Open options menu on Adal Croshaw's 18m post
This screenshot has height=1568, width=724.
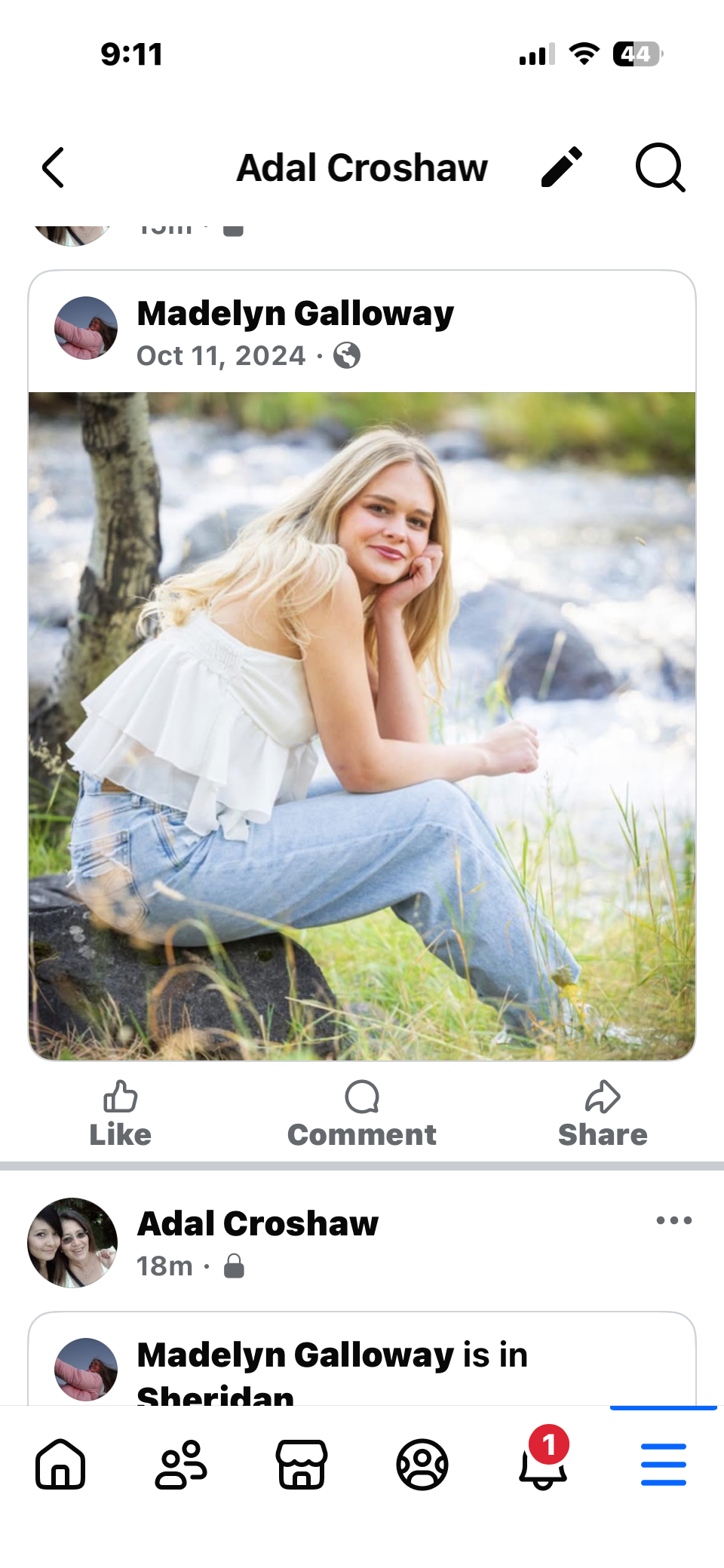[x=673, y=1220]
